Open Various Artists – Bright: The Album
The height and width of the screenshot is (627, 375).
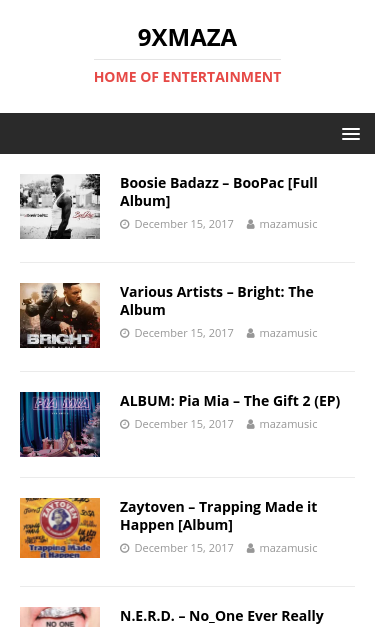click(x=217, y=301)
